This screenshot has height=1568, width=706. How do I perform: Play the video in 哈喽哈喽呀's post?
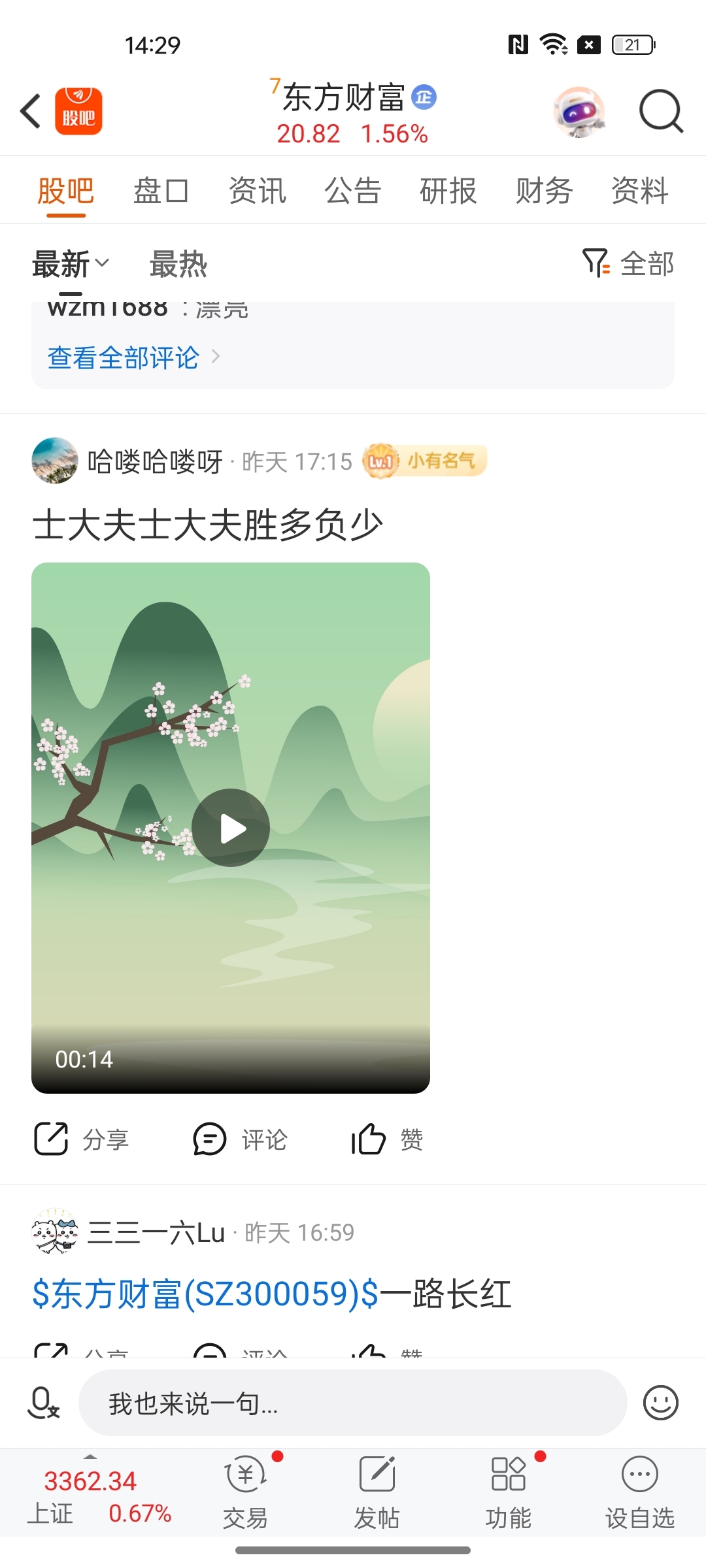[x=231, y=828]
